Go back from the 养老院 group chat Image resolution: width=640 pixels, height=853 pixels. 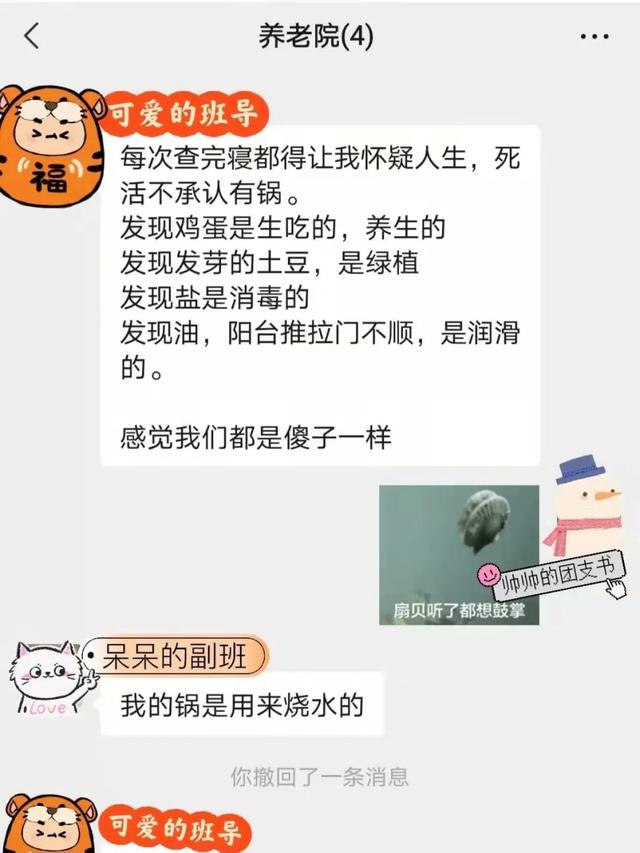click(32, 37)
